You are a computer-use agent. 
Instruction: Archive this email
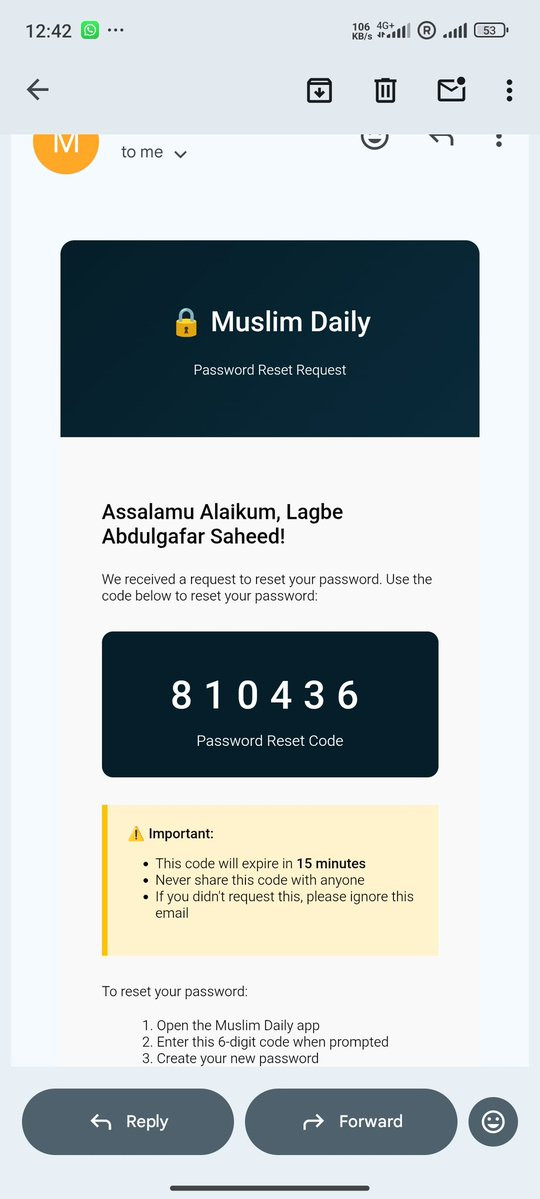[x=319, y=90]
